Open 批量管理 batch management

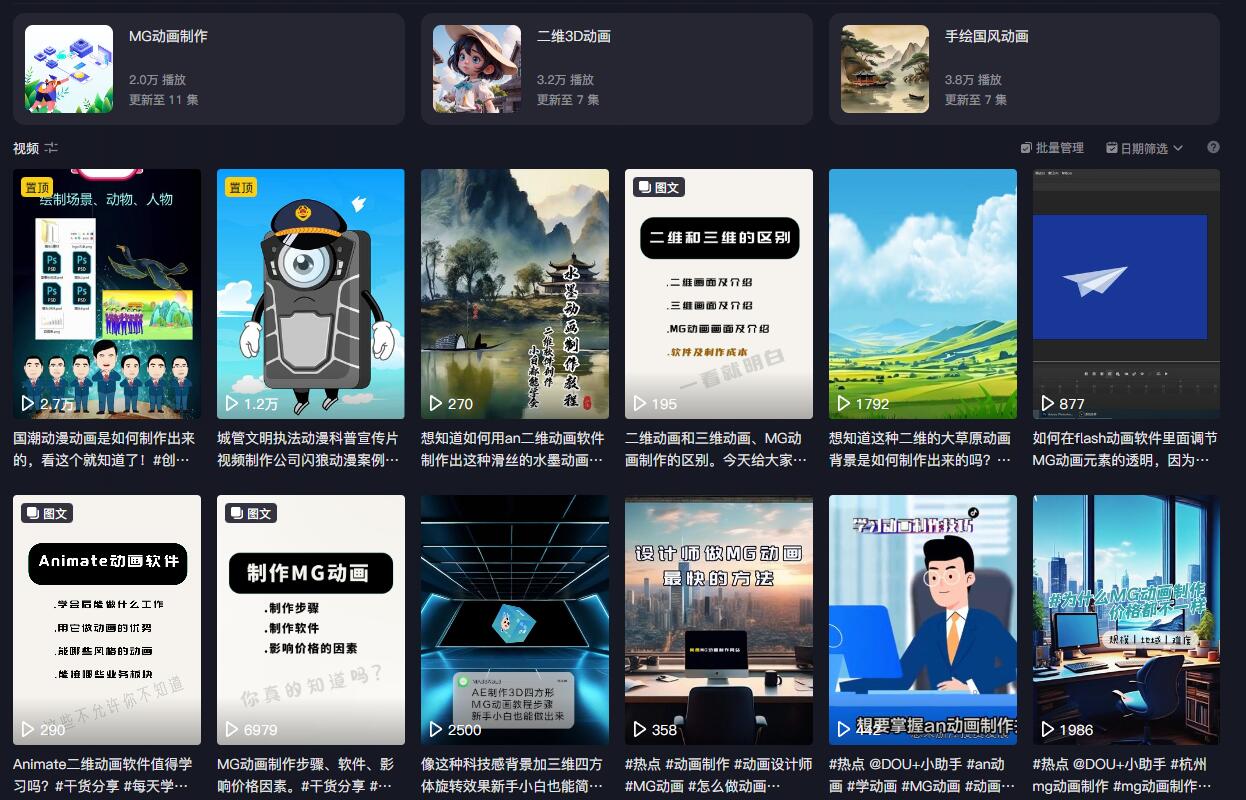coord(1052,148)
